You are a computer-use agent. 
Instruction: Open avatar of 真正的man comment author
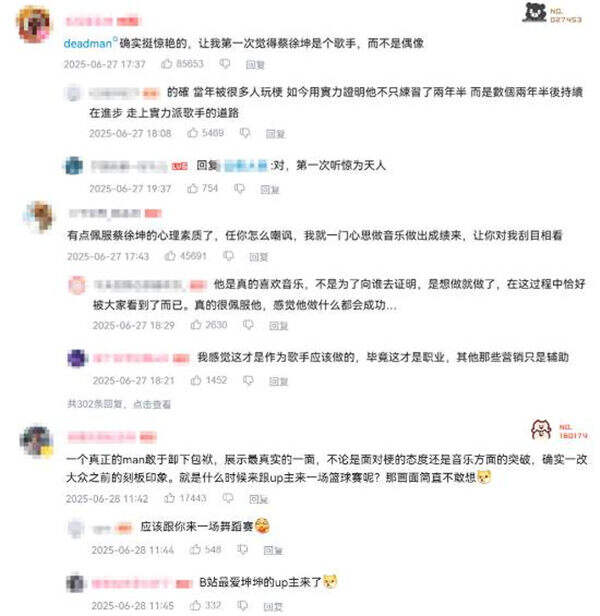36,441
